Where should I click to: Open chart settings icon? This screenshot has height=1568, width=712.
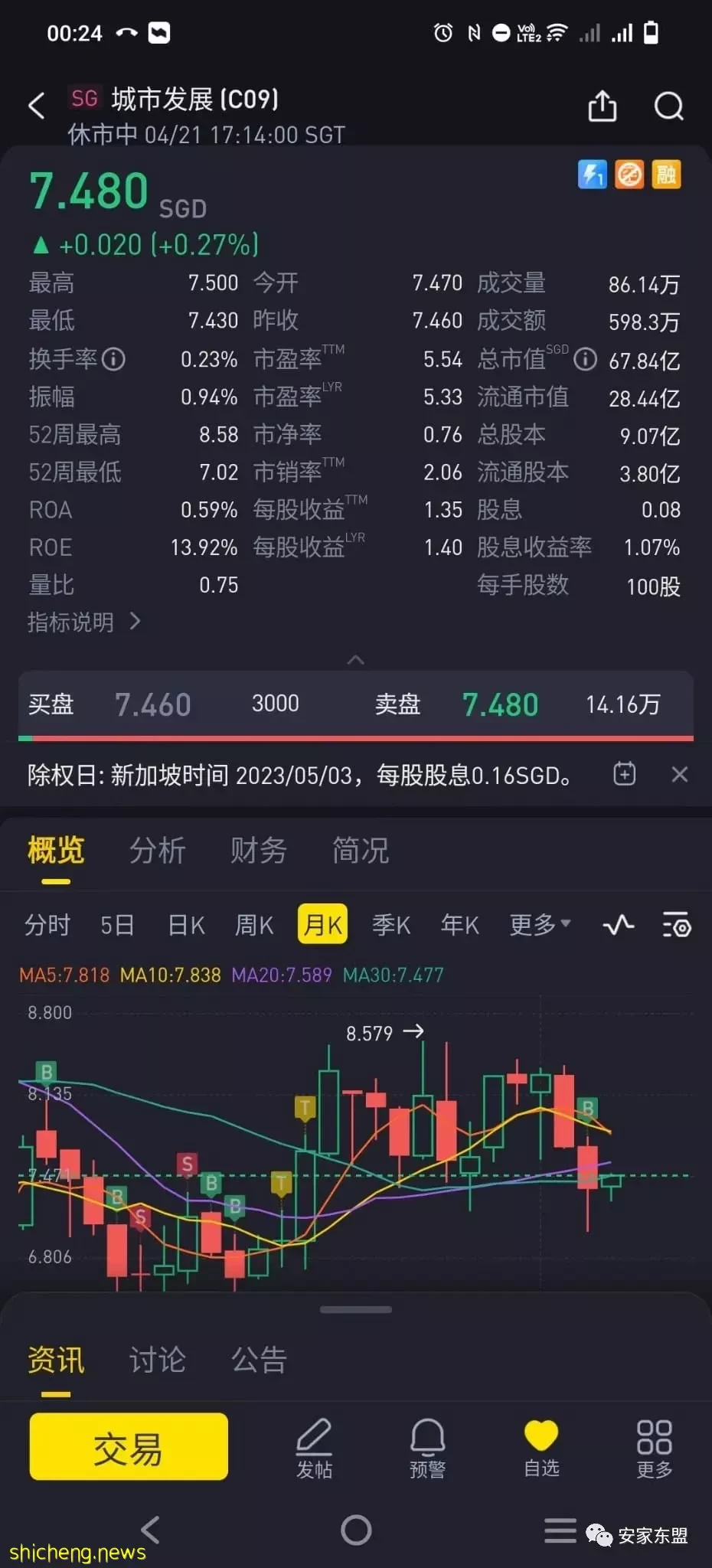[x=676, y=925]
